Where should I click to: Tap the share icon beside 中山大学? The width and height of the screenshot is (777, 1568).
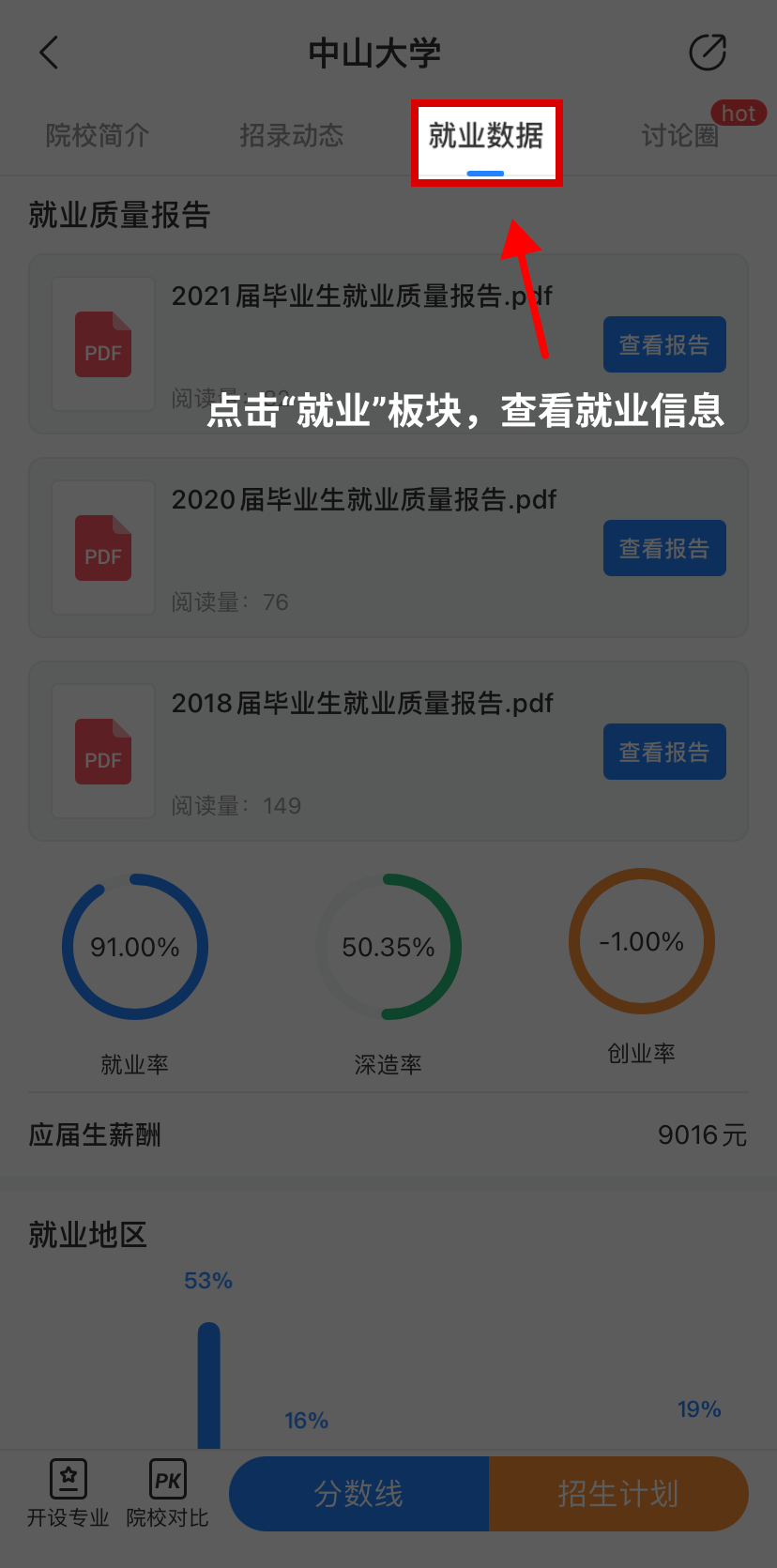pos(708,53)
